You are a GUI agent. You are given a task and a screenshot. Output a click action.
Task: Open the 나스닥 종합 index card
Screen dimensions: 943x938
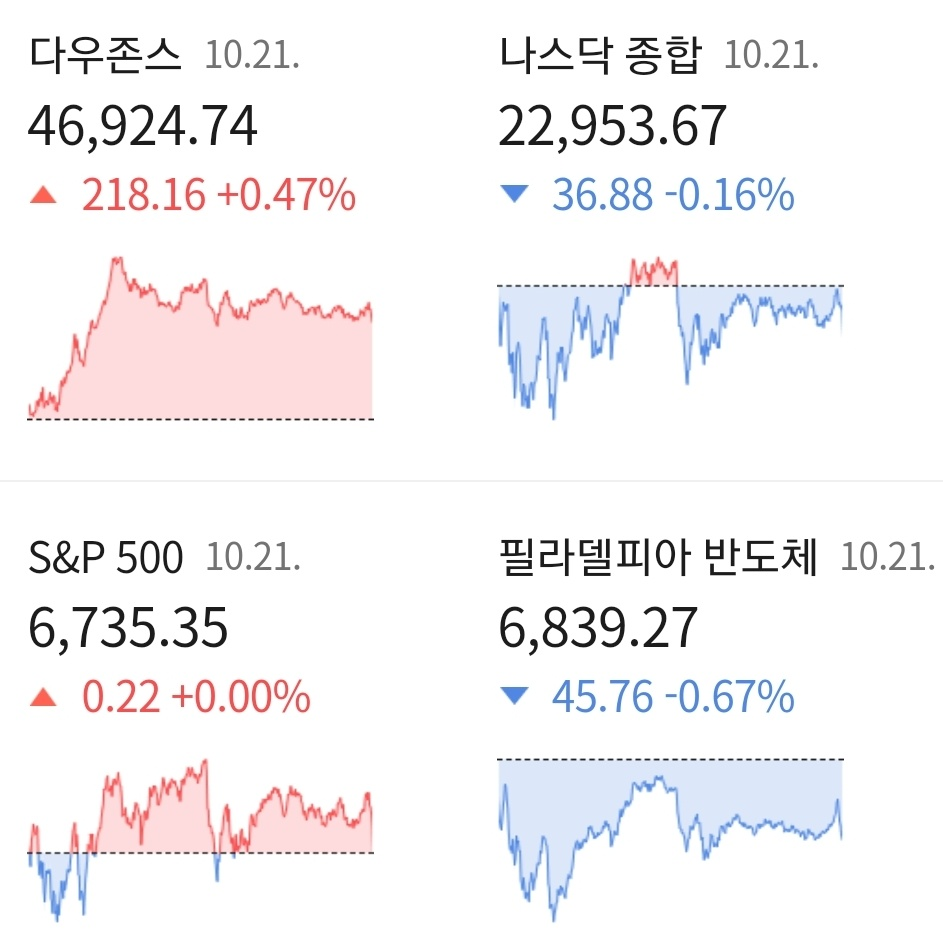coord(670,230)
